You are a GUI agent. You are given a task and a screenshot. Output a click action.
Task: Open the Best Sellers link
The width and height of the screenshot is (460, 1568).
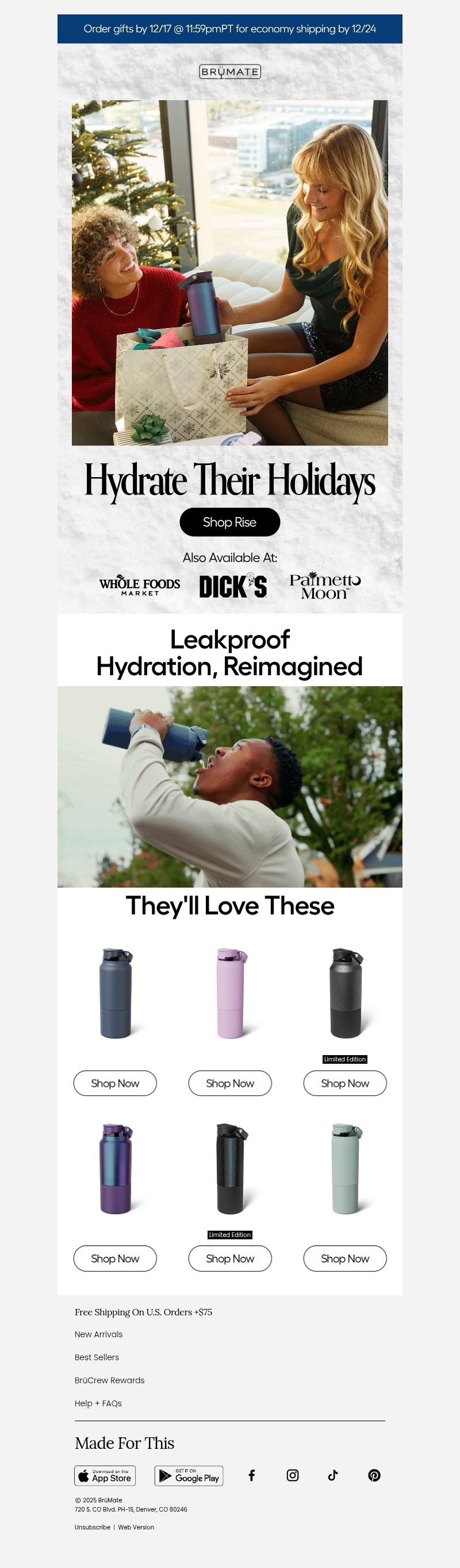click(x=97, y=1357)
